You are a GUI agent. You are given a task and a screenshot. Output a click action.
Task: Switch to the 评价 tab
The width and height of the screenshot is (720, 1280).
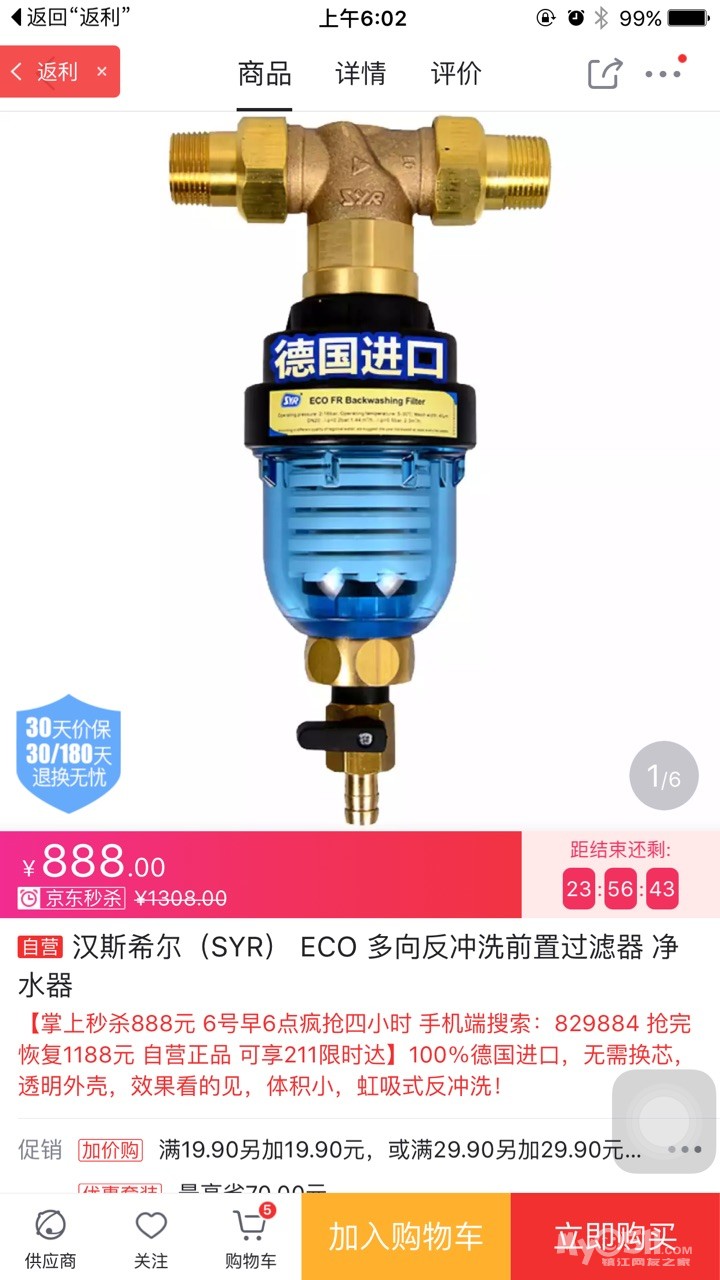click(x=456, y=74)
